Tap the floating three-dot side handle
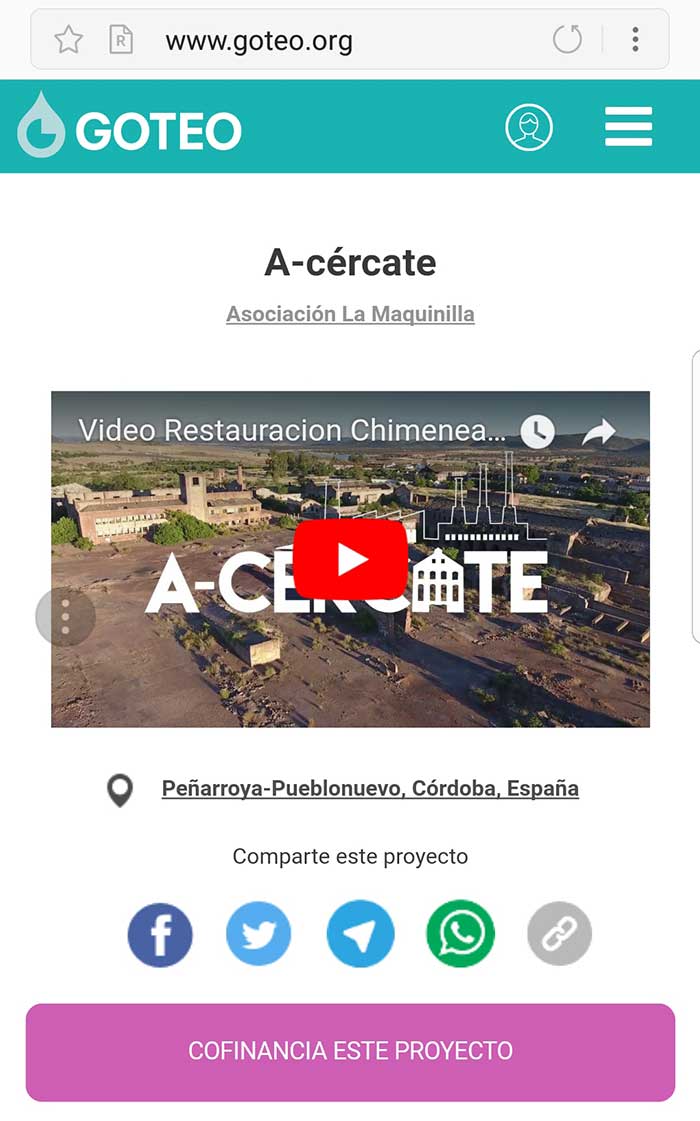The width and height of the screenshot is (700, 1121). (65, 617)
